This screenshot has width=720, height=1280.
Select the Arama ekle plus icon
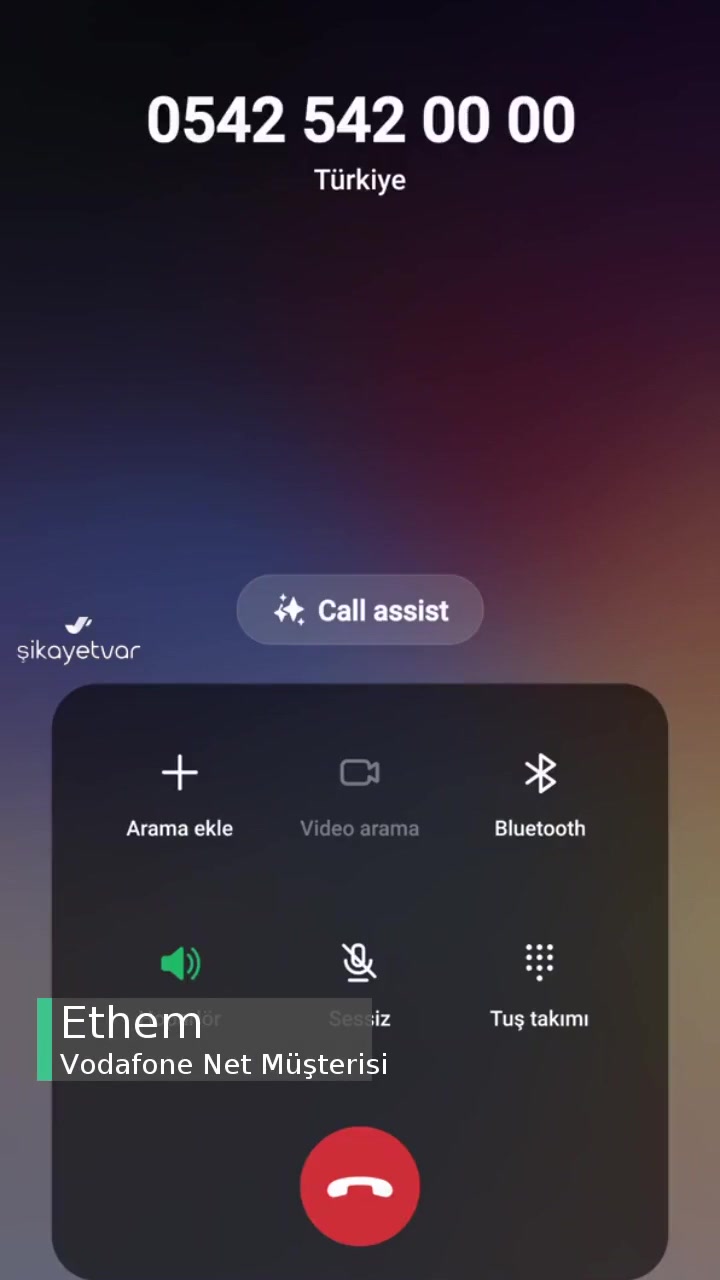[x=179, y=772]
